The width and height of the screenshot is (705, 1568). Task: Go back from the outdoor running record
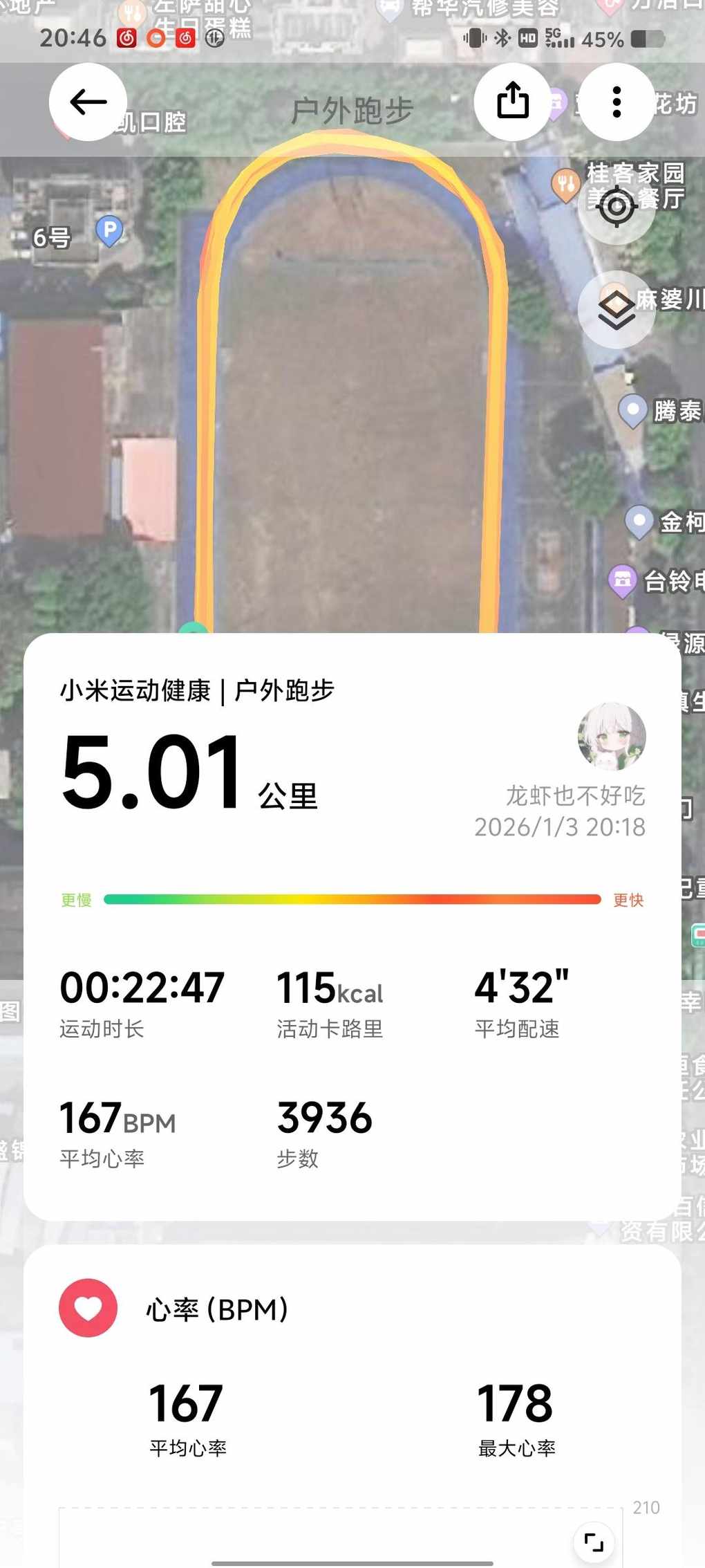(x=88, y=102)
